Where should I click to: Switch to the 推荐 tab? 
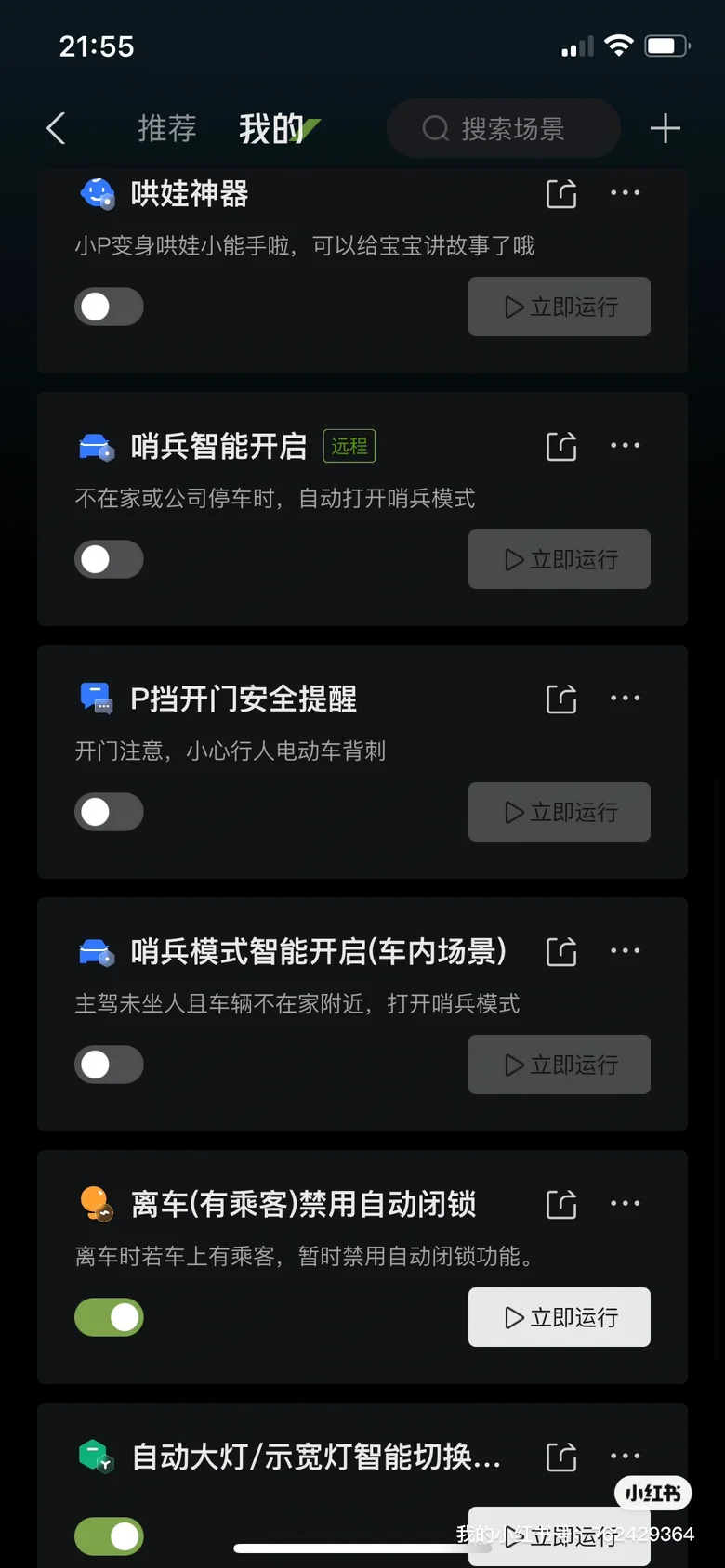tap(167, 128)
